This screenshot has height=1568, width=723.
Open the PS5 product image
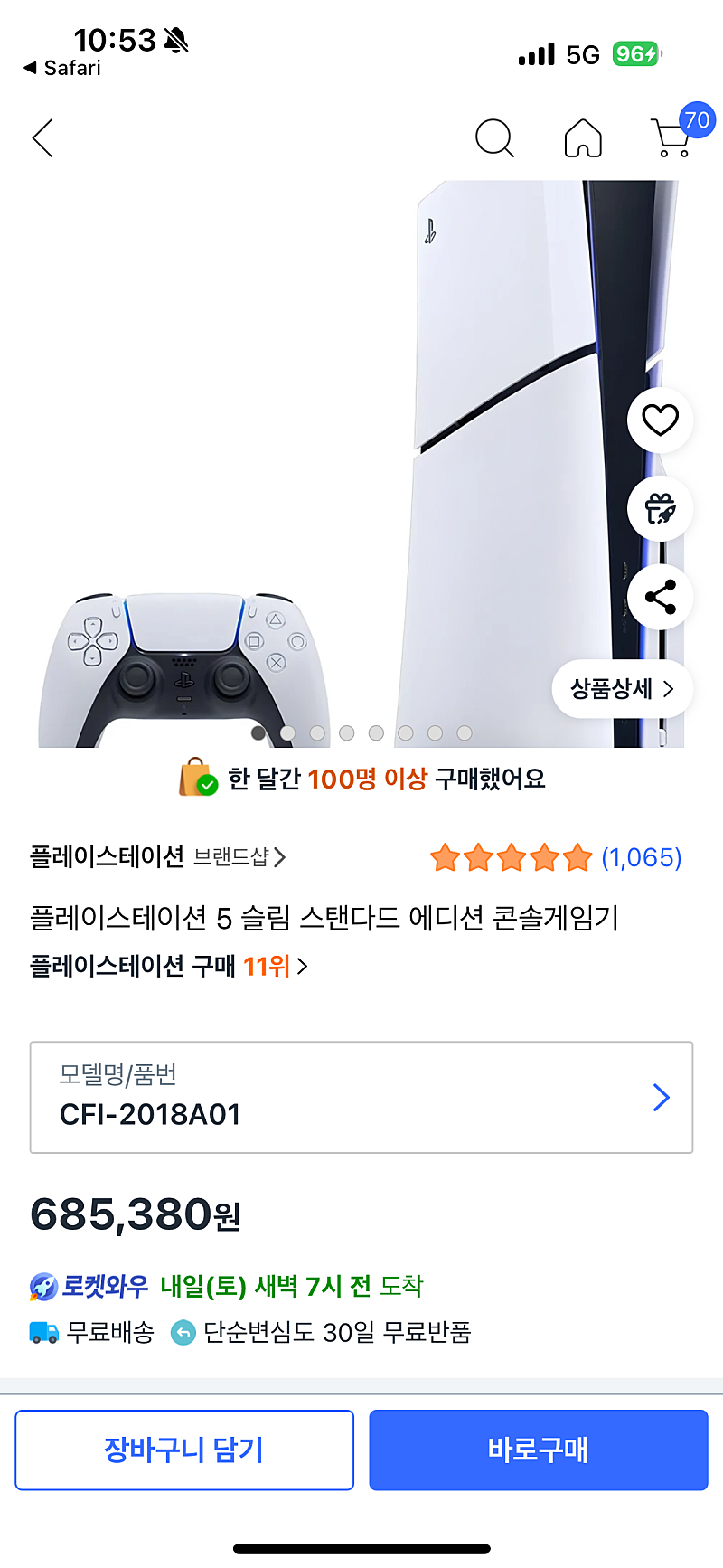coord(361,464)
